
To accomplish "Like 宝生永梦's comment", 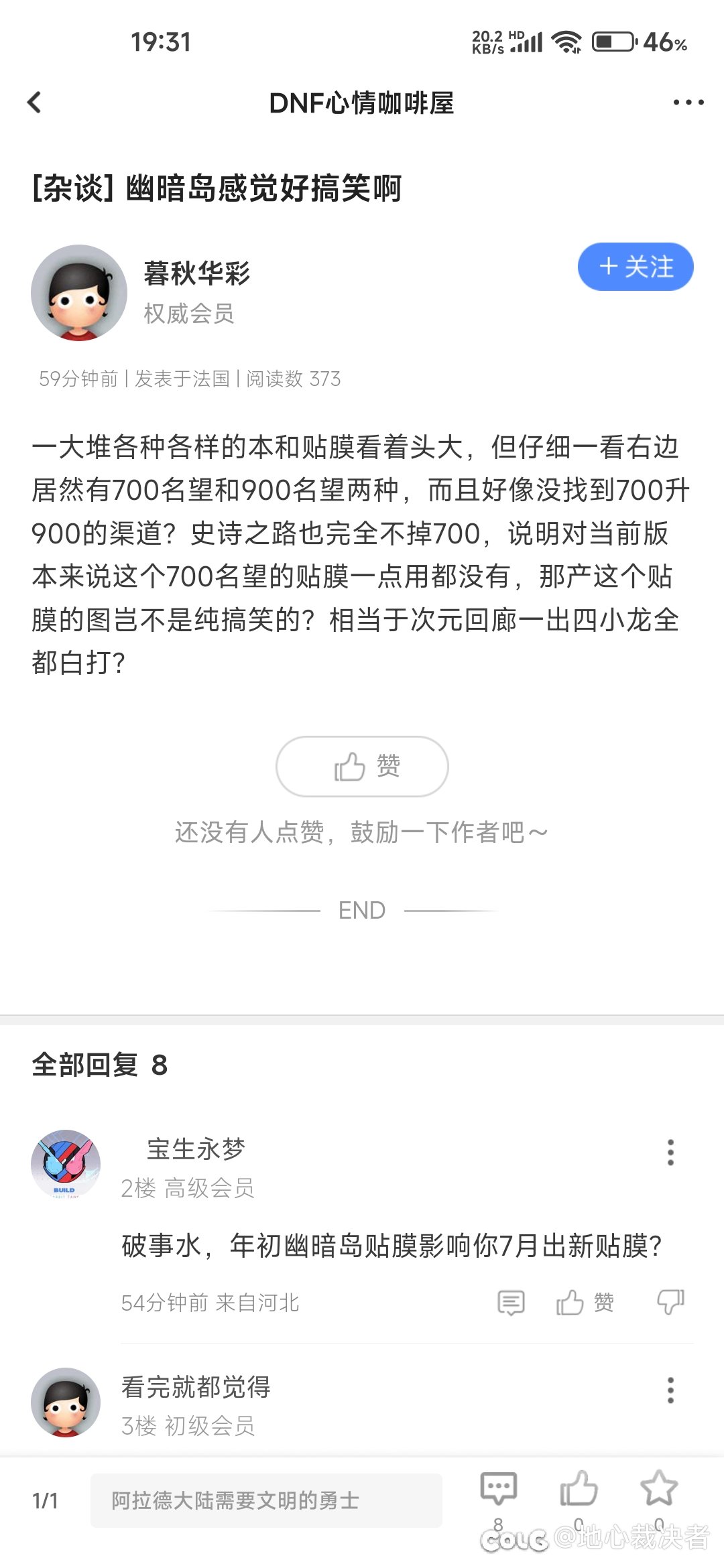I will 585,1303.
